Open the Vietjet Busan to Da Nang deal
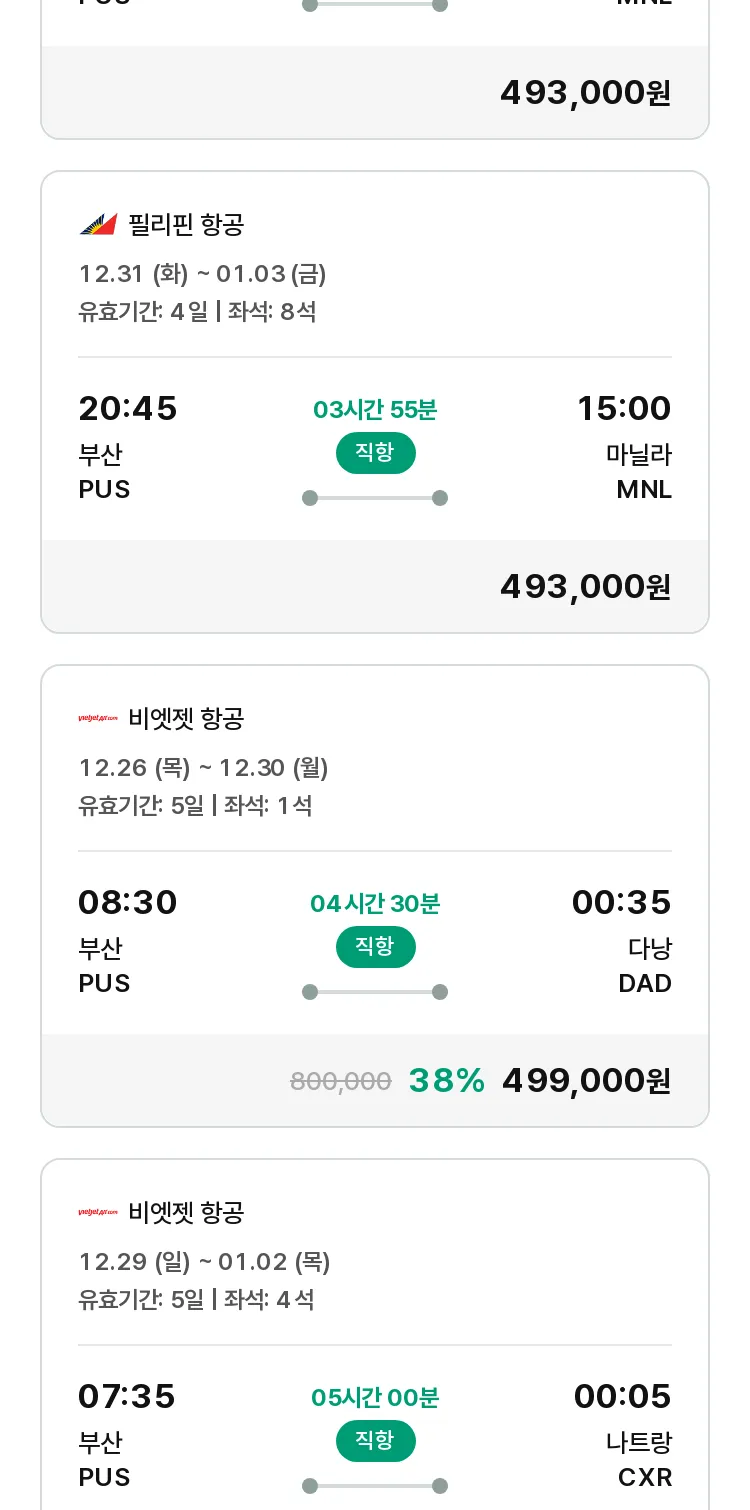This screenshot has height=1510, width=750. tap(375, 896)
